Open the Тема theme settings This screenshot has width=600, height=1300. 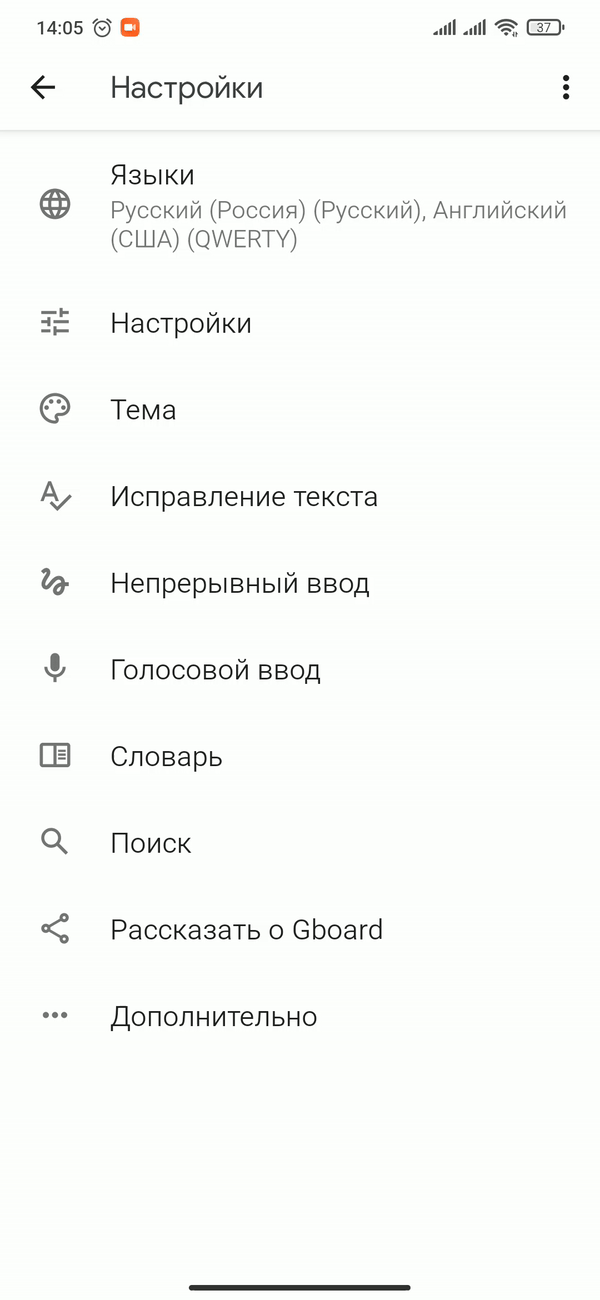point(300,410)
